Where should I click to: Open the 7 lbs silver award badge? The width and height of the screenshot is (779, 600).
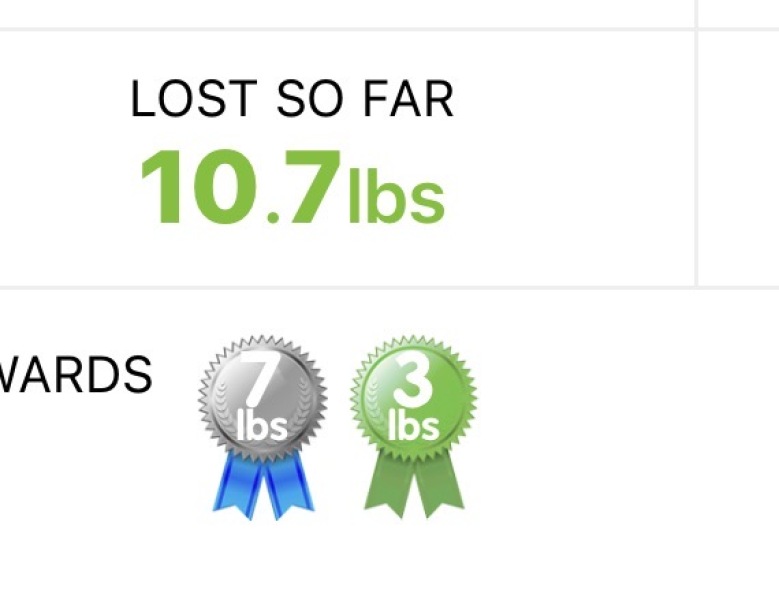(x=263, y=410)
